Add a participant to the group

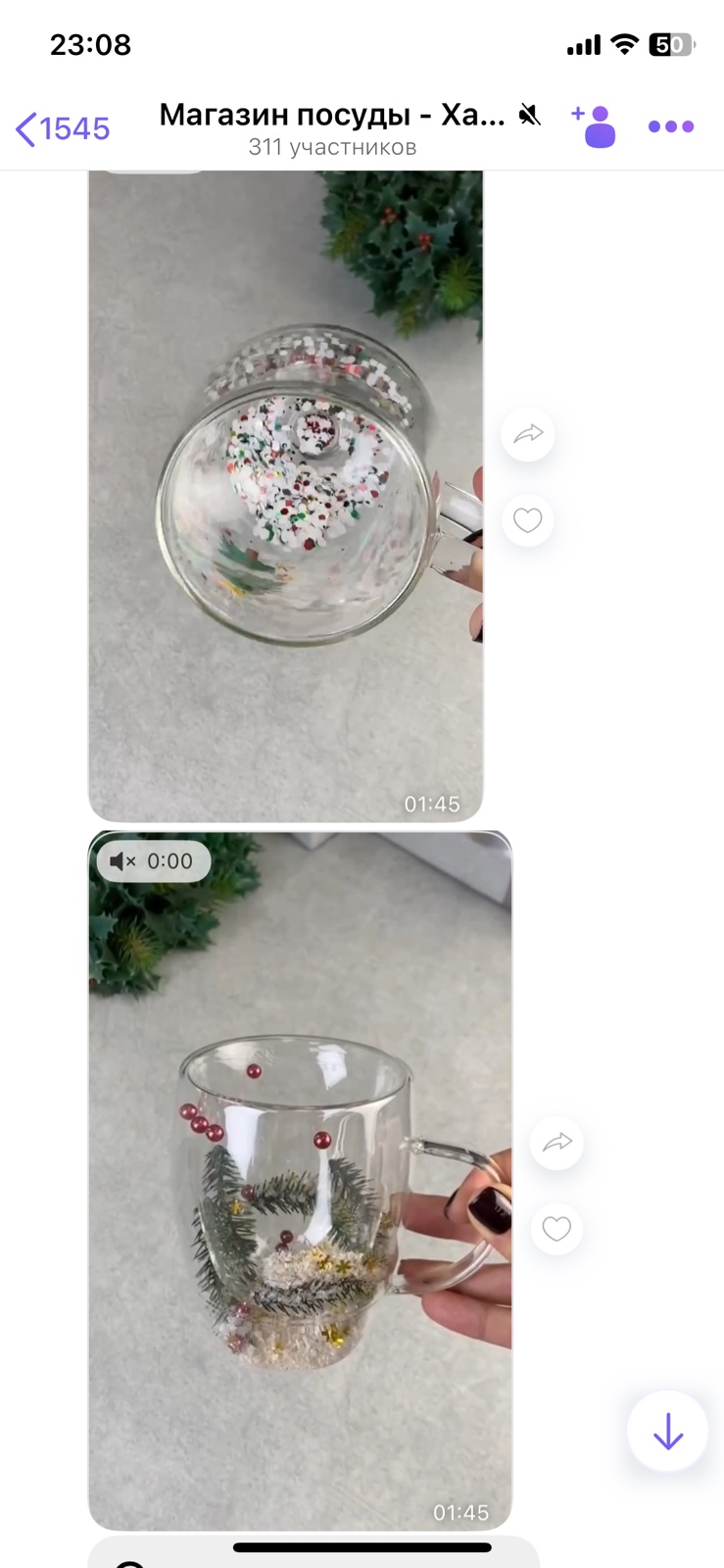tap(595, 126)
